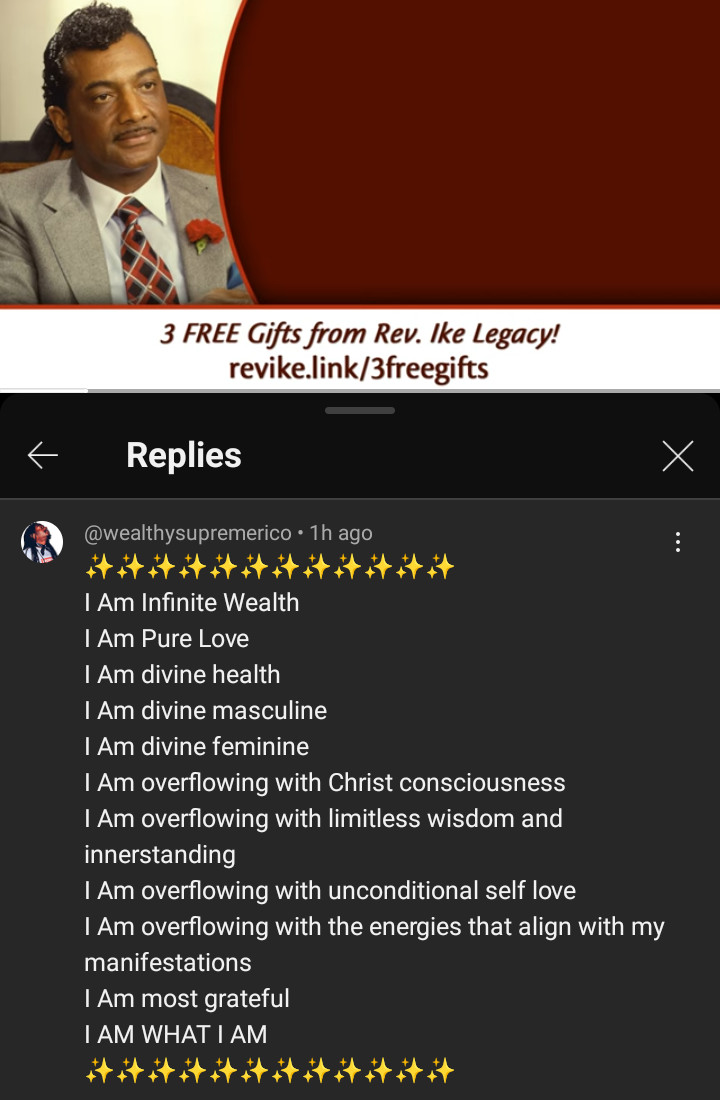The image size is (720, 1100).
Task: Close the Replies panel
Action: click(x=677, y=456)
